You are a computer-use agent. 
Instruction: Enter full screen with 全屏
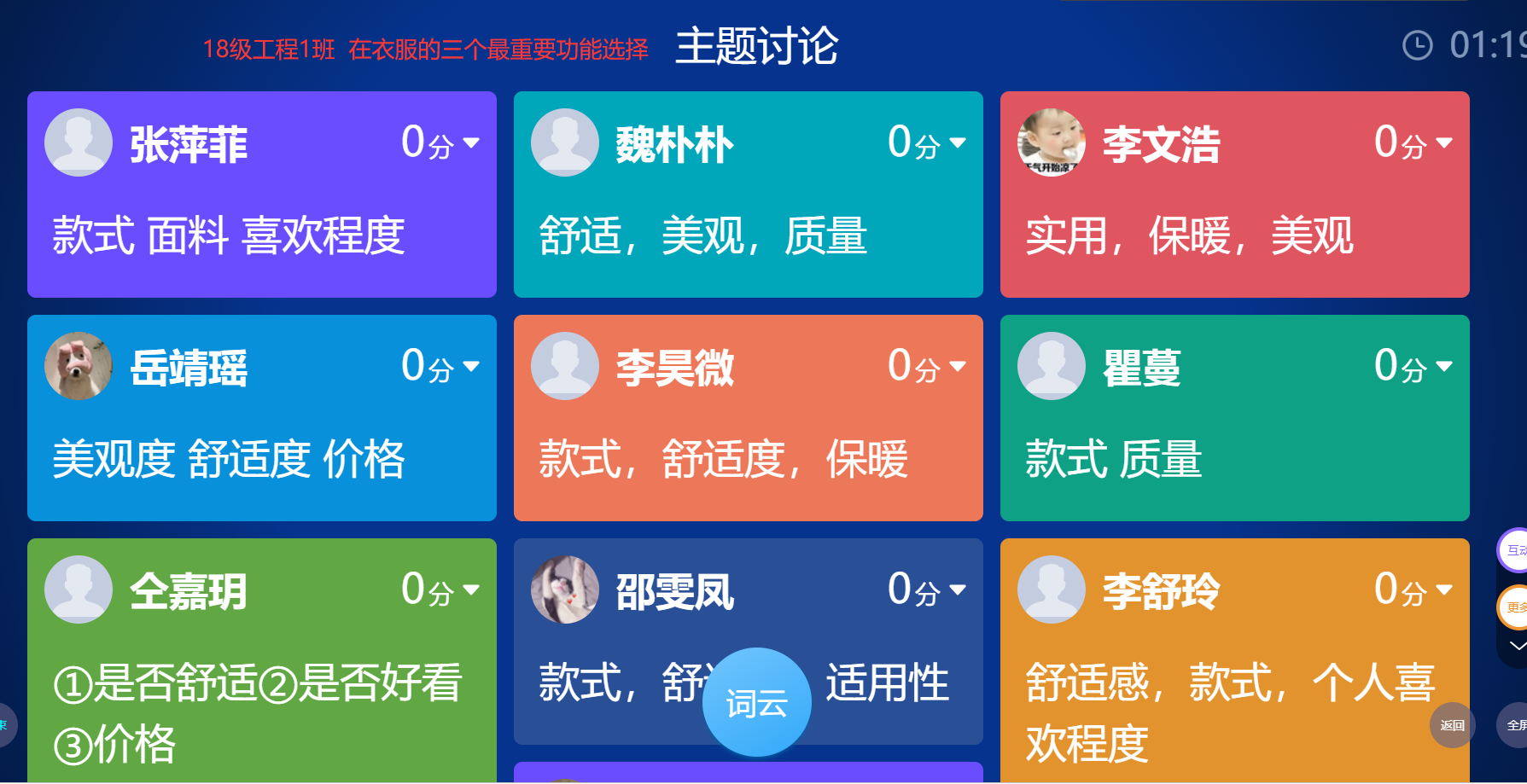(x=1514, y=725)
